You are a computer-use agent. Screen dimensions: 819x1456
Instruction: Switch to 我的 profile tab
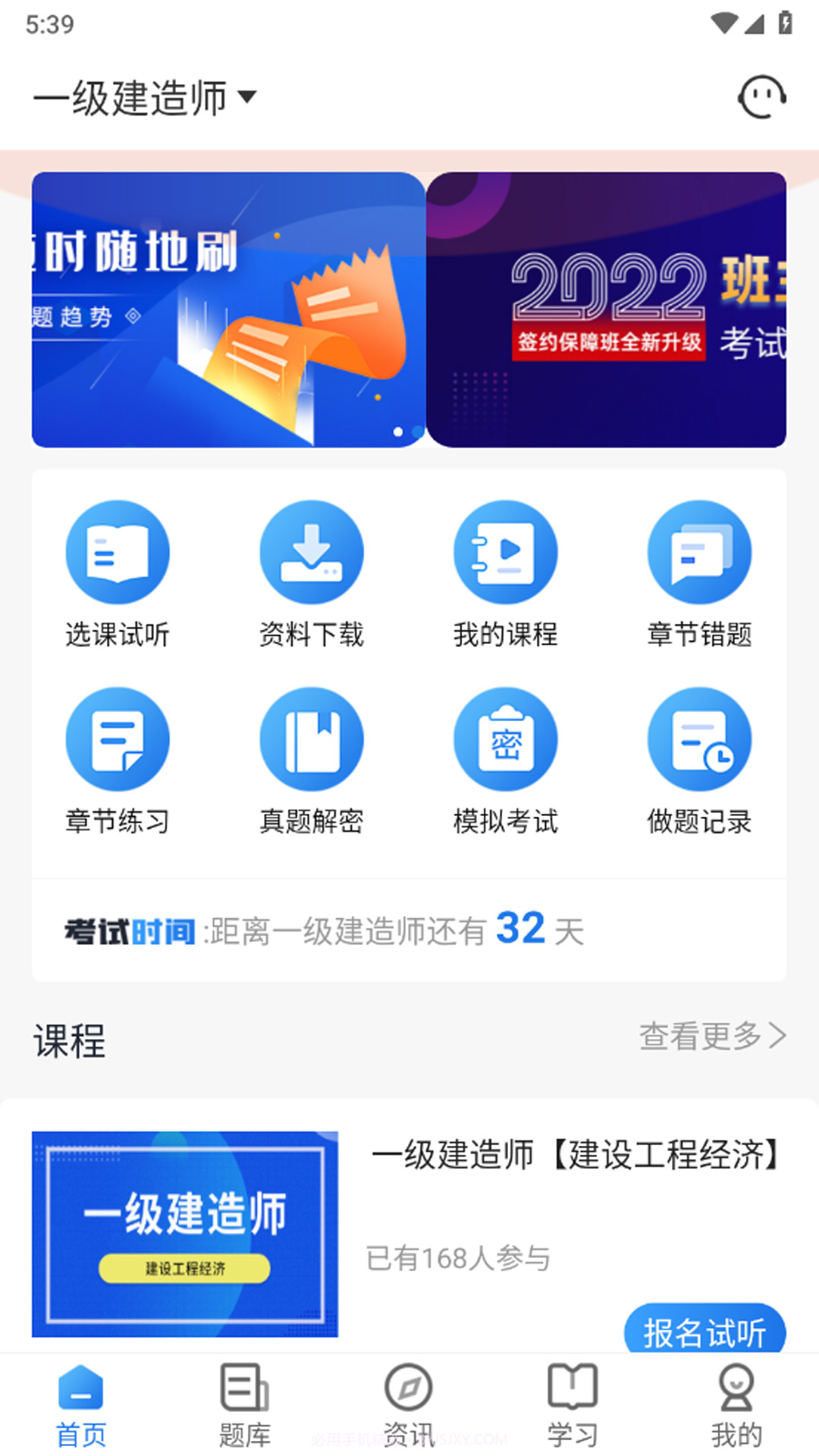tap(736, 1407)
